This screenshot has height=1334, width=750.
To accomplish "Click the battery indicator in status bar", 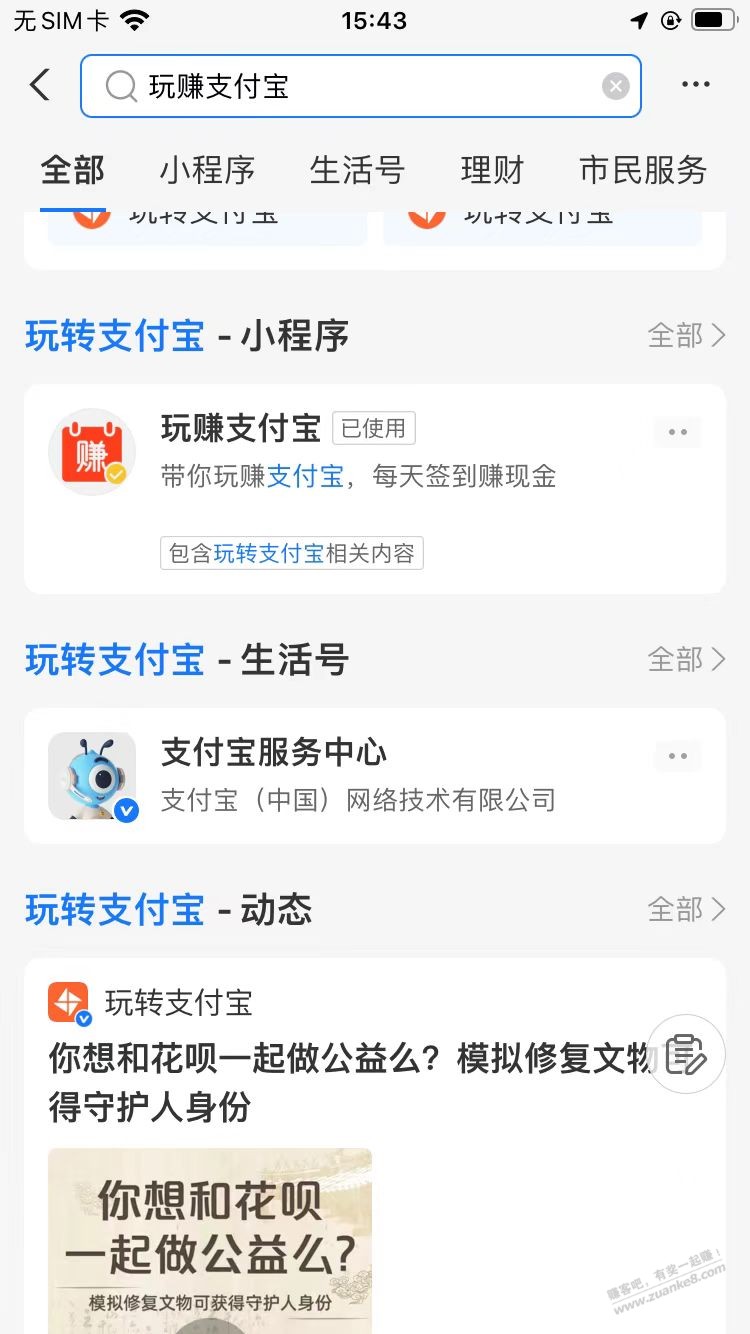I will point(712,18).
